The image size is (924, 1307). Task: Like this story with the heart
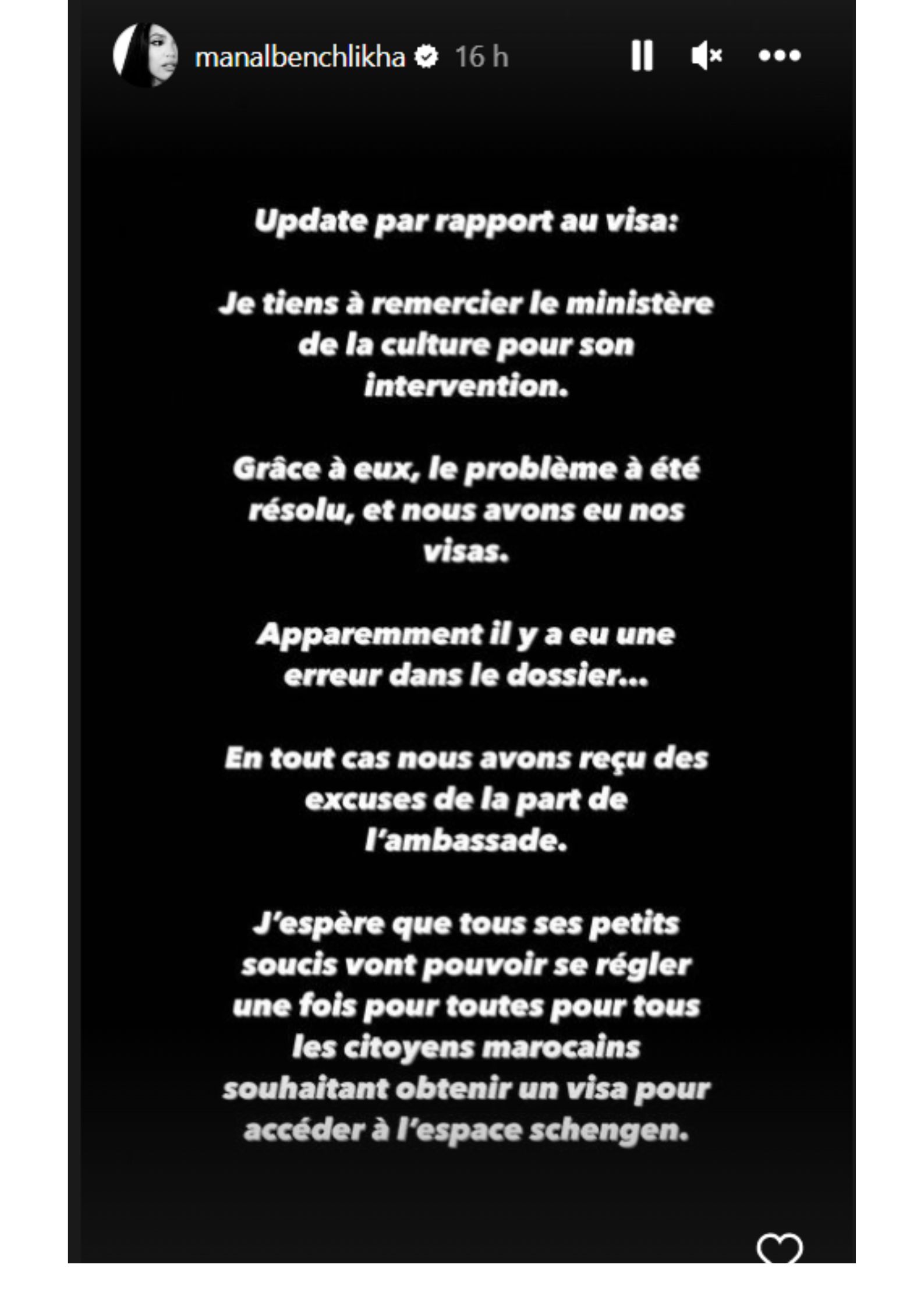pyautogui.click(x=779, y=1248)
